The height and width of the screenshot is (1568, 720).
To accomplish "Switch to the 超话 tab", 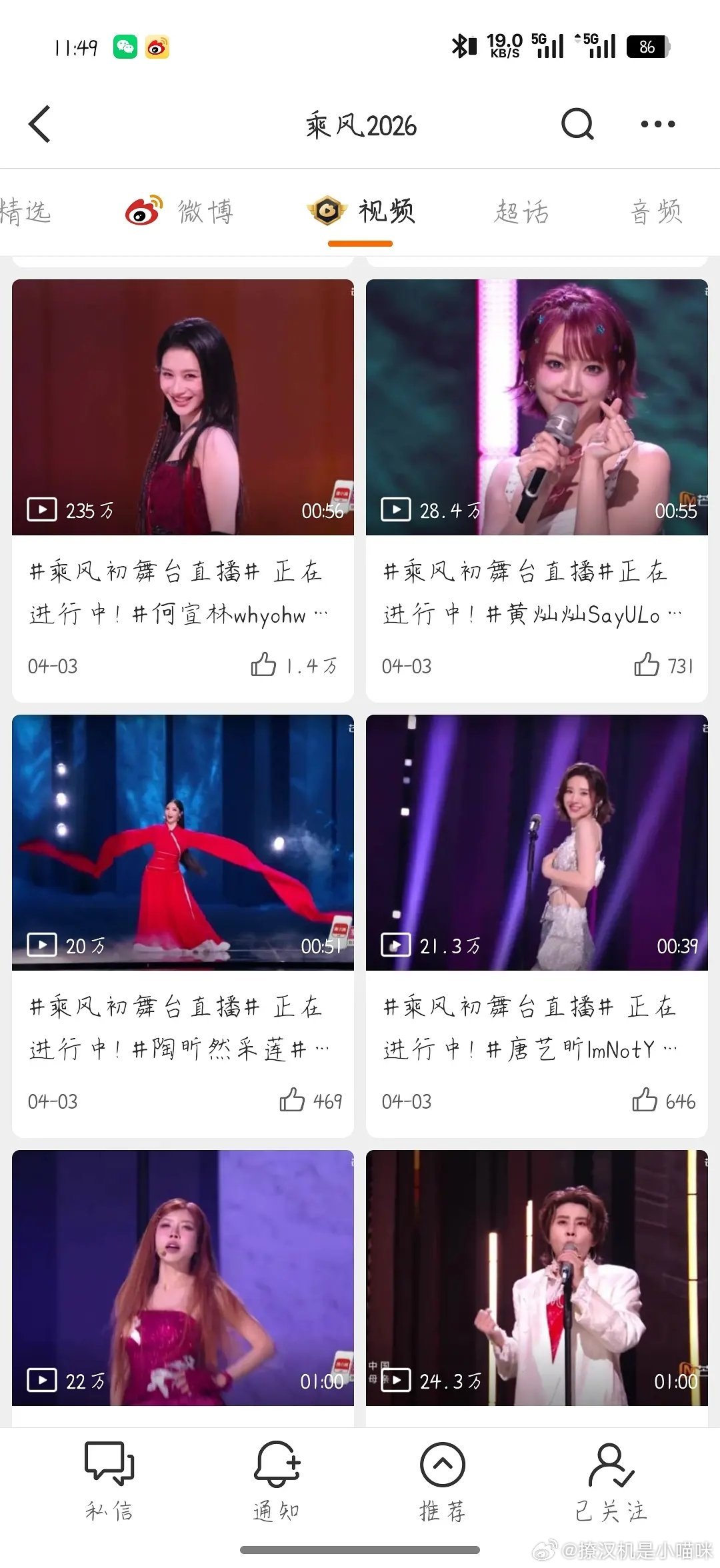I will (x=521, y=212).
